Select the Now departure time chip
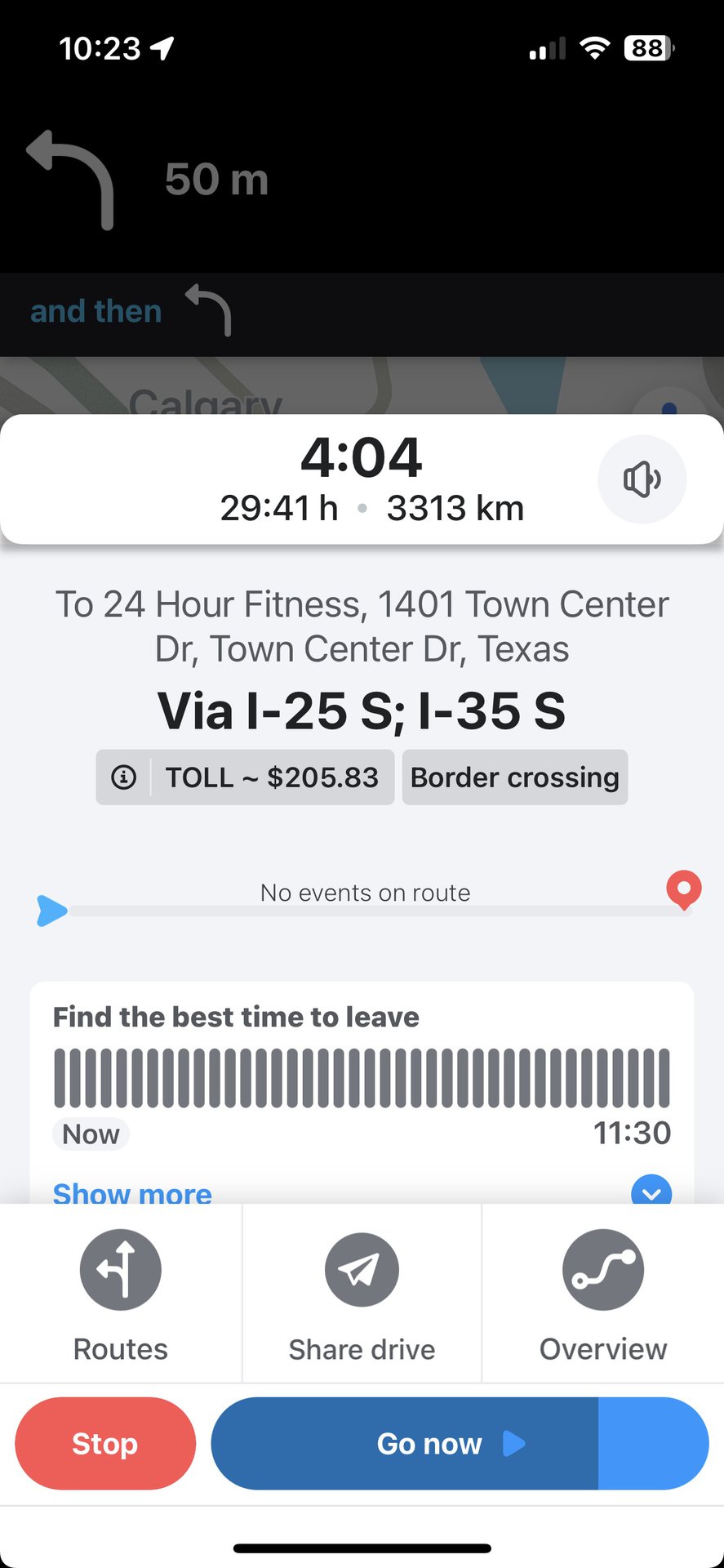The height and width of the screenshot is (1568, 724). pos(91,1134)
